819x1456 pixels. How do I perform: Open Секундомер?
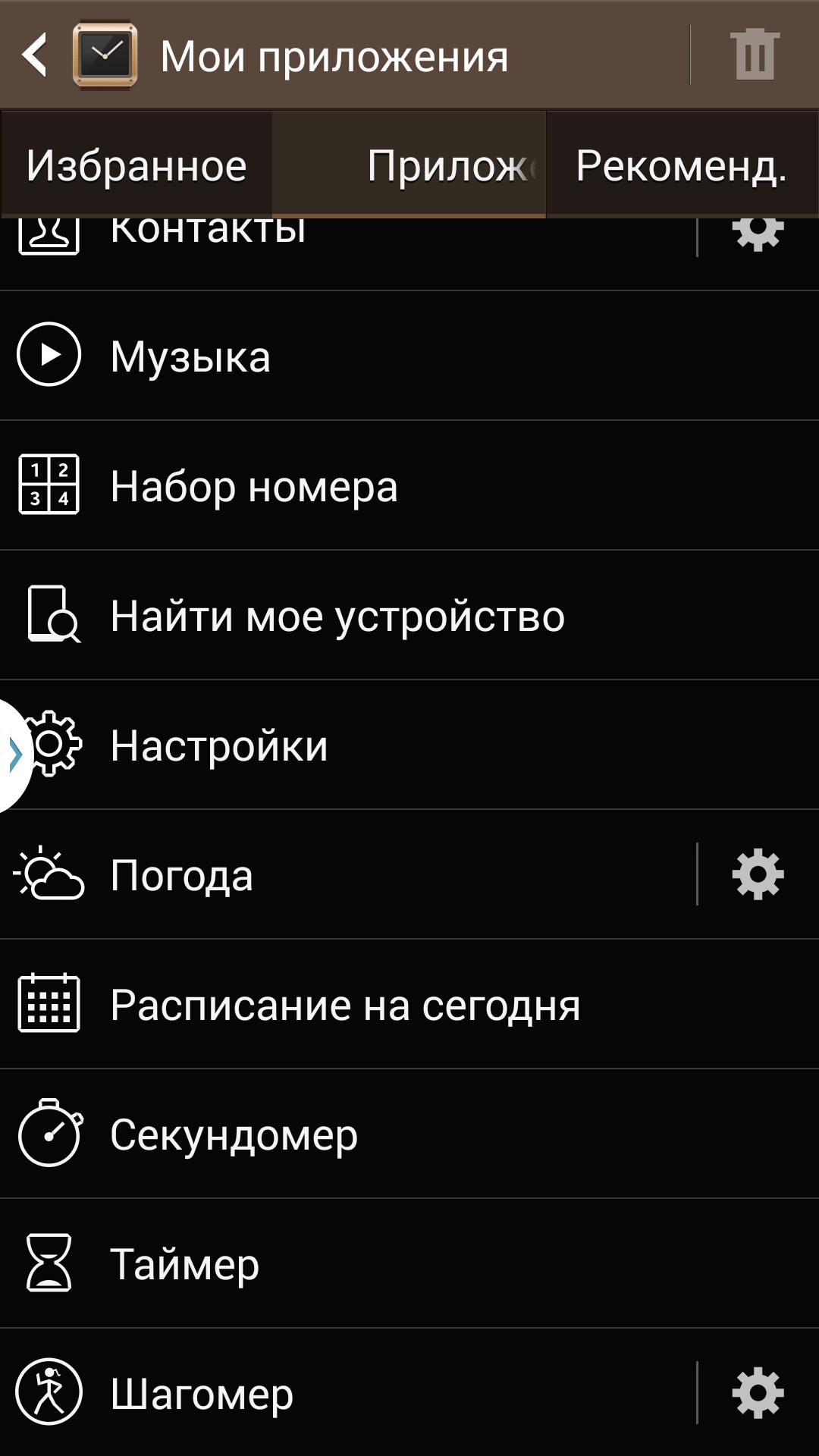(x=409, y=1134)
